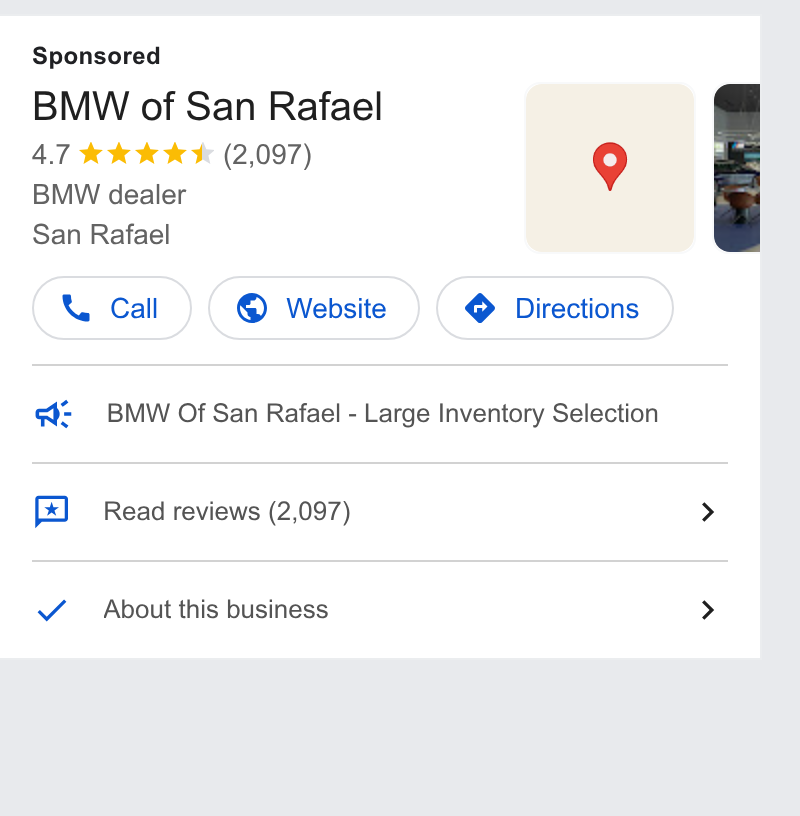Open About this business

380,610
